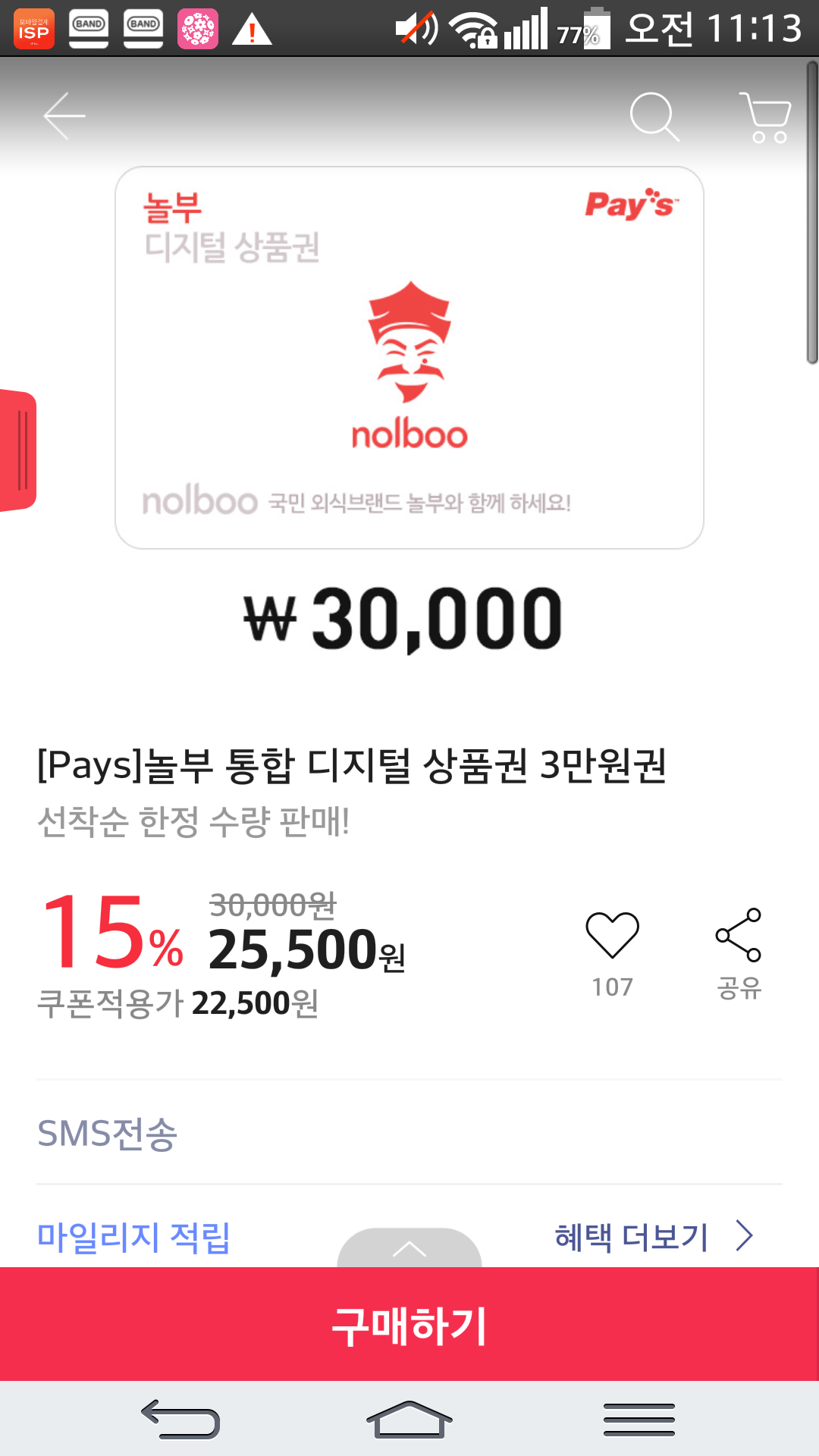Go back with the top-left arrow
The height and width of the screenshot is (1456, 819).
click(x=64, y=116)
